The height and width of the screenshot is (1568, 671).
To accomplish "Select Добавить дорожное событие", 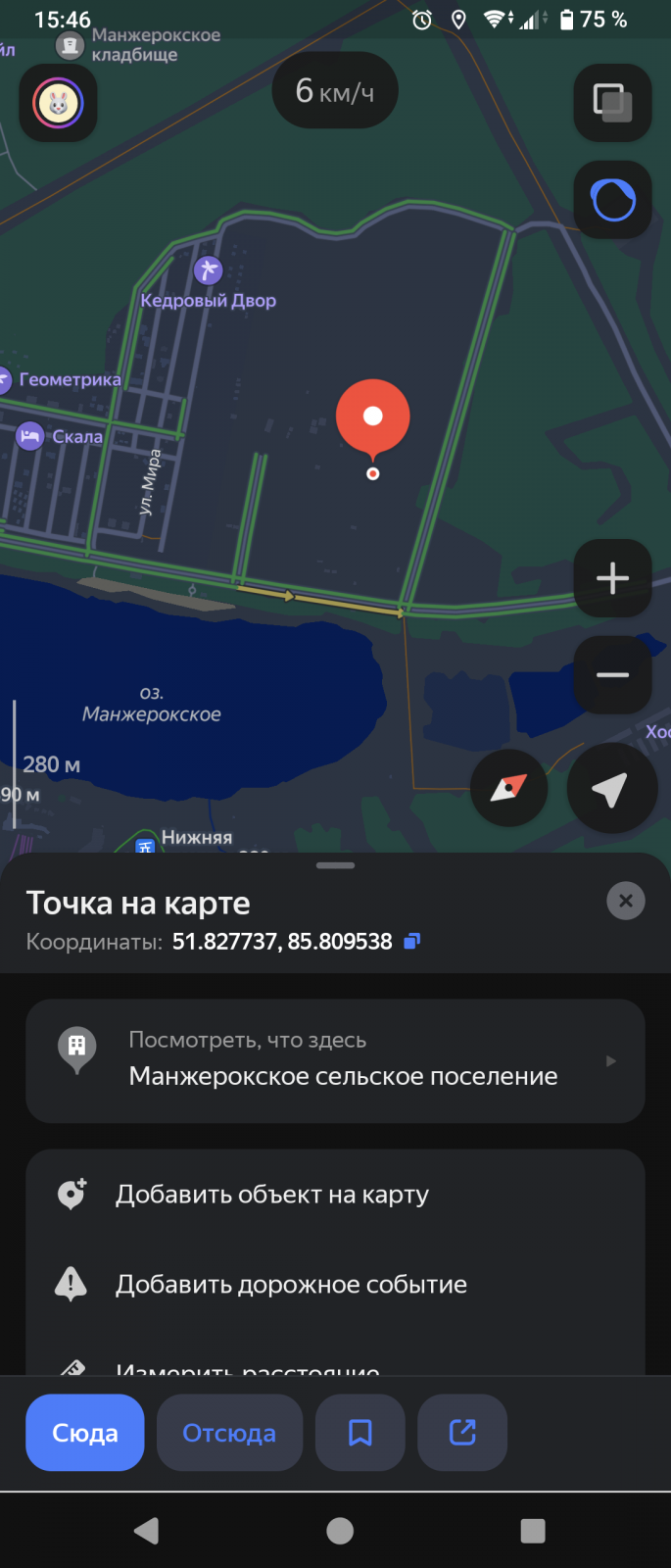I will (x=291, y=1285).
